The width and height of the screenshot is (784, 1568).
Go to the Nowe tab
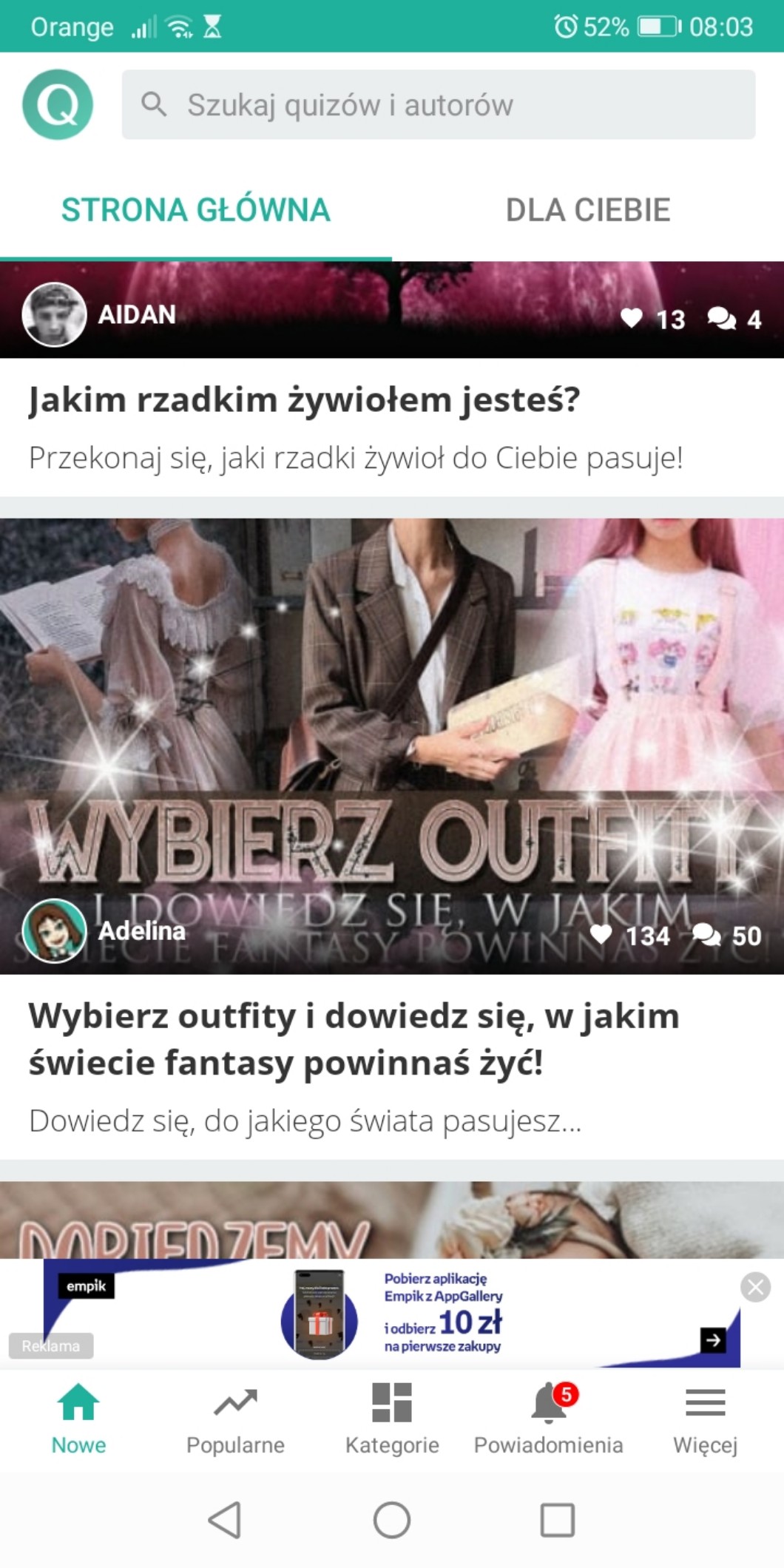tap(78, 1419)
